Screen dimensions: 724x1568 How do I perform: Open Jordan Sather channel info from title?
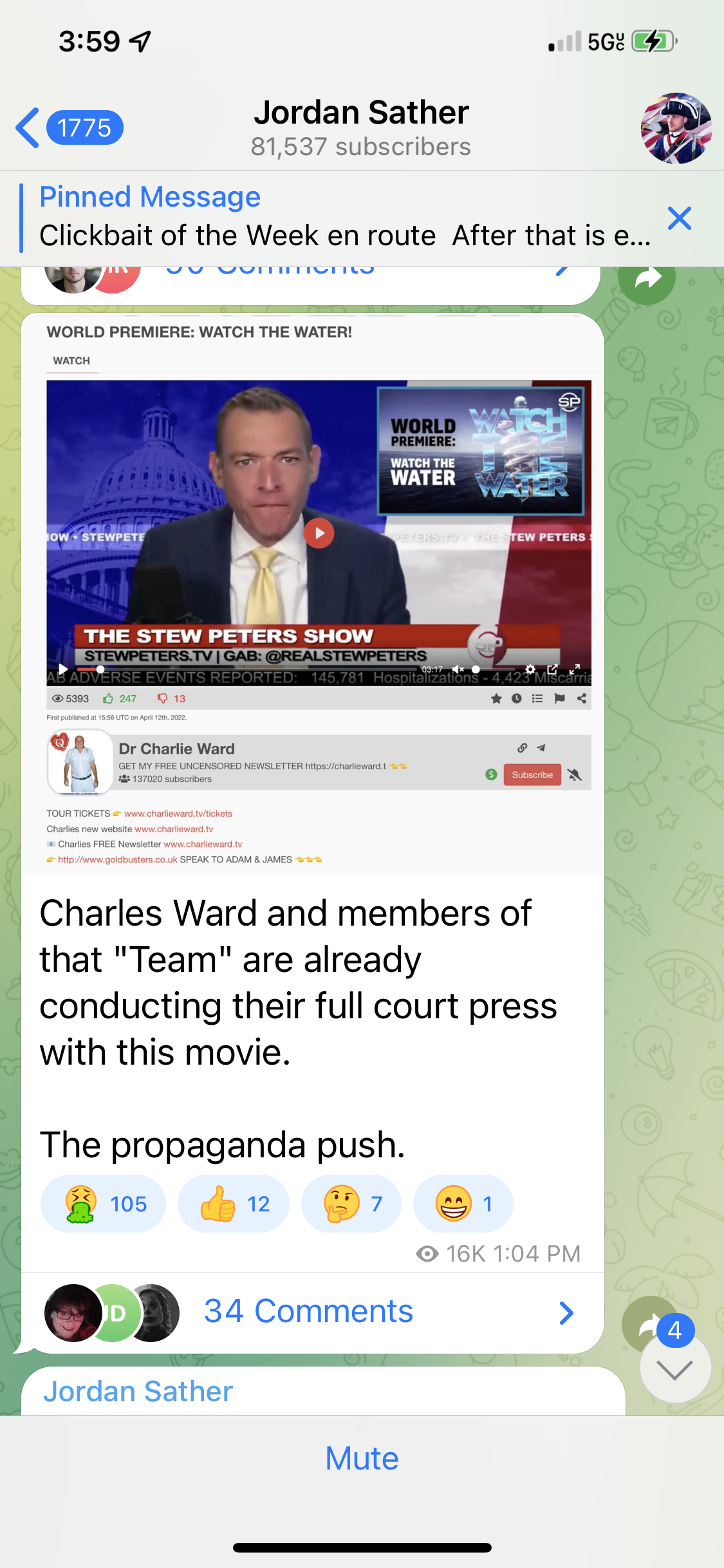pos(361,127)
